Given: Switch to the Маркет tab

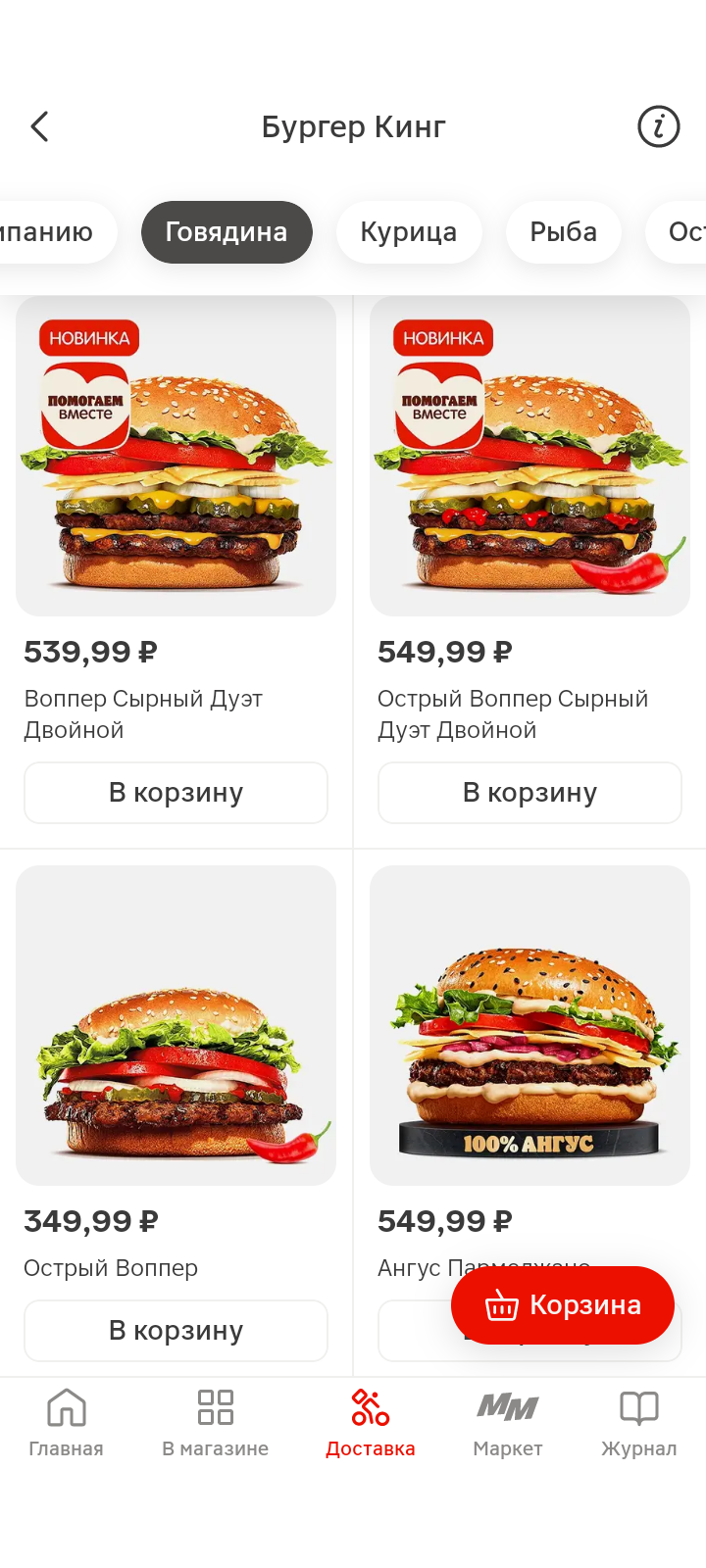Looking at the screenshot, I should tap(507, 1422).
